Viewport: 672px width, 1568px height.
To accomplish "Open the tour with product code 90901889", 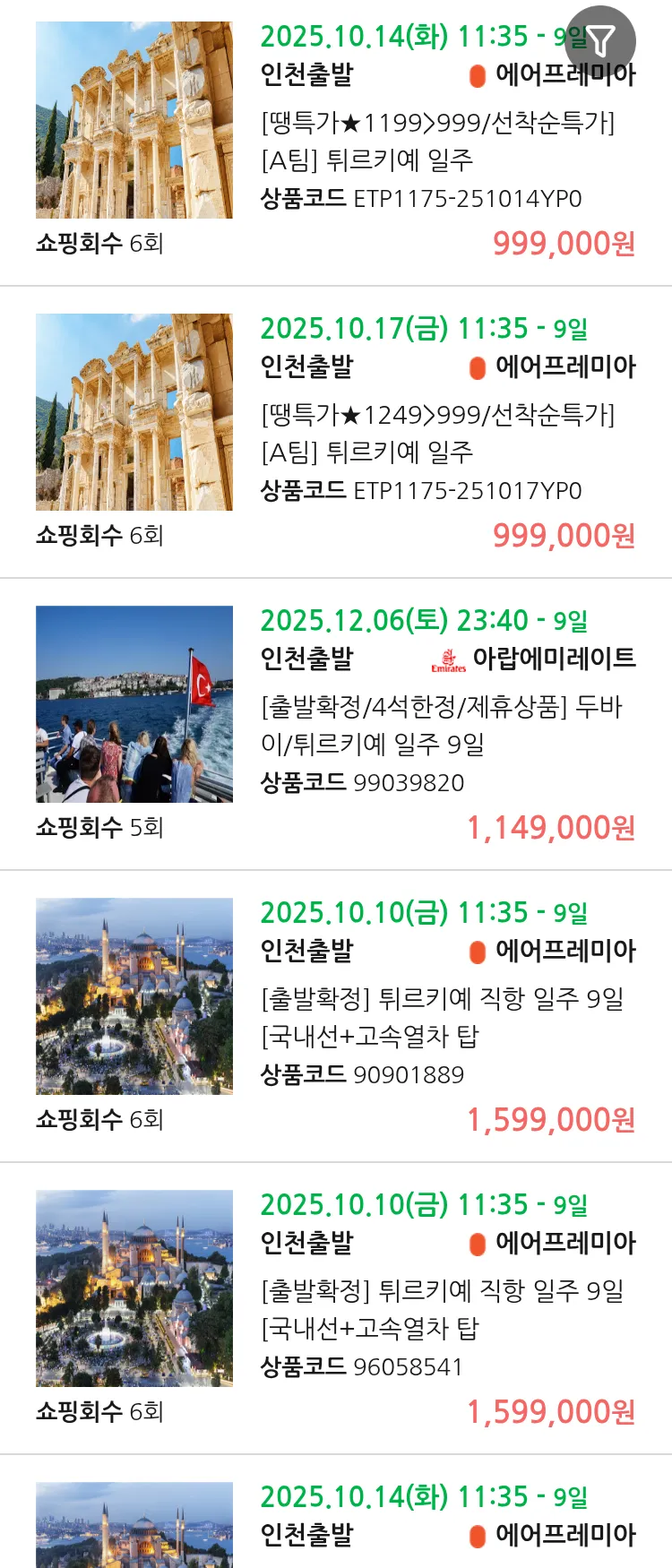I will (439, 1017).
